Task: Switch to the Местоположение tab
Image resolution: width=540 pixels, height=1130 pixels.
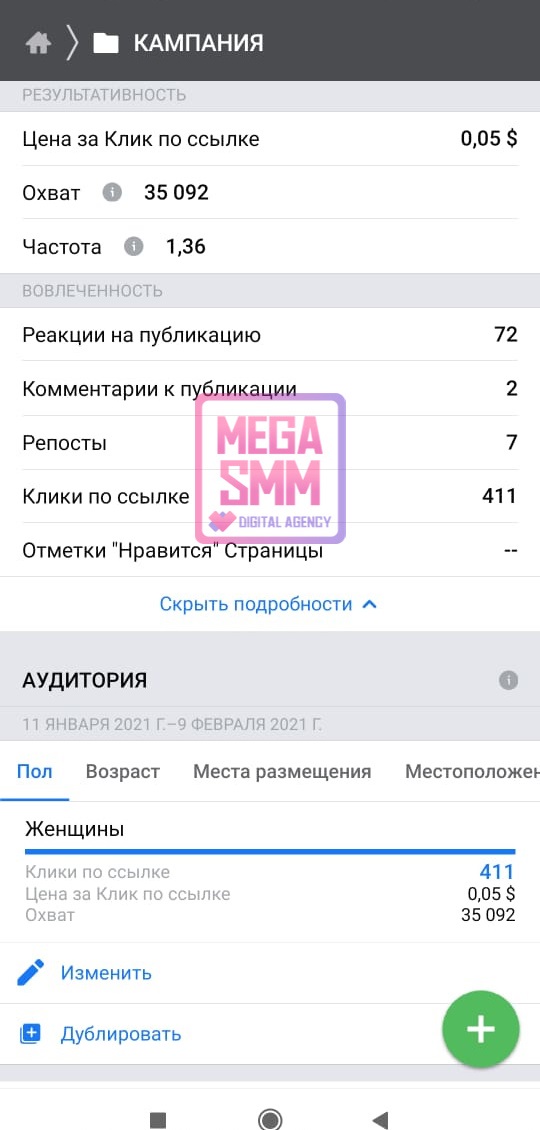Action: point(472,772)
